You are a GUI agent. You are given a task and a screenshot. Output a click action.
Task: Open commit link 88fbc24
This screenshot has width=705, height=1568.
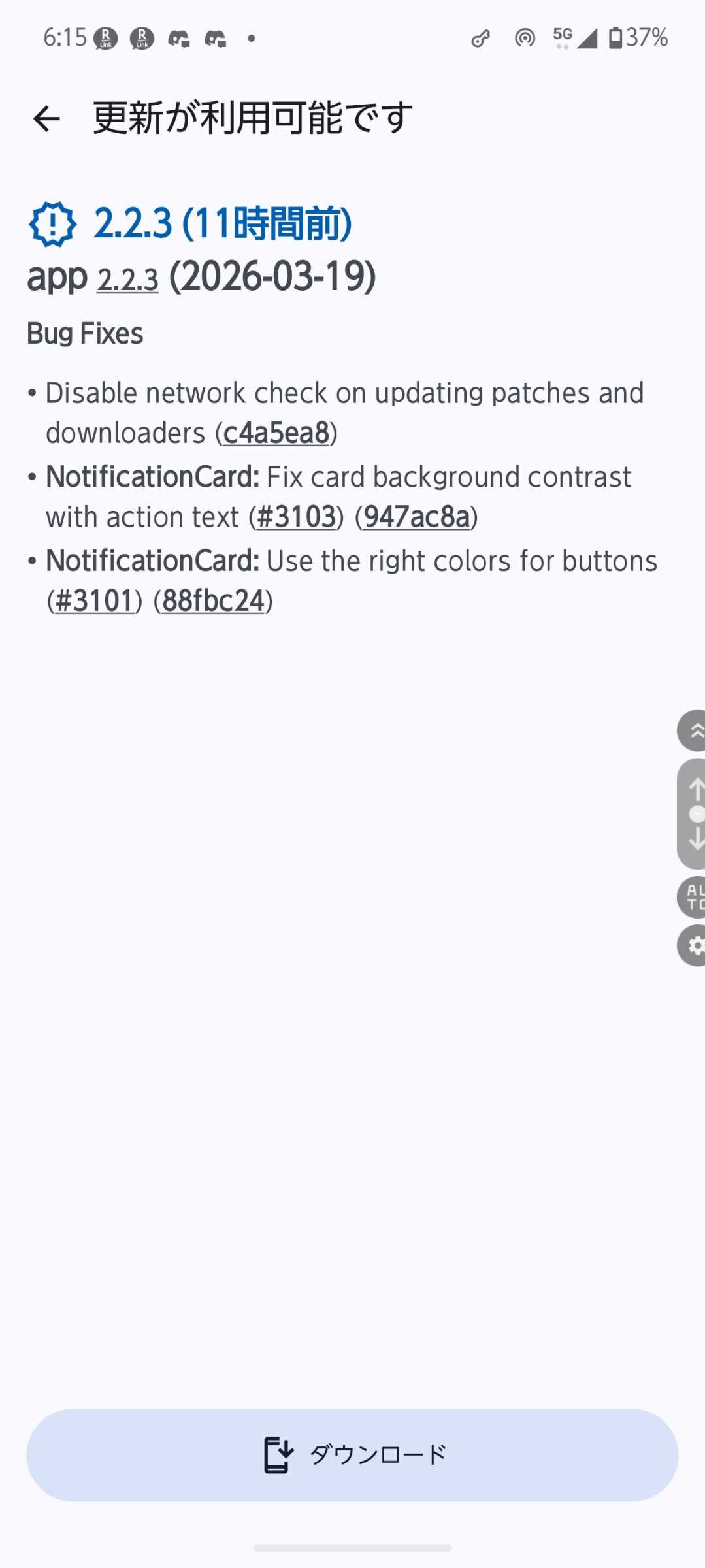coord(213,601)
